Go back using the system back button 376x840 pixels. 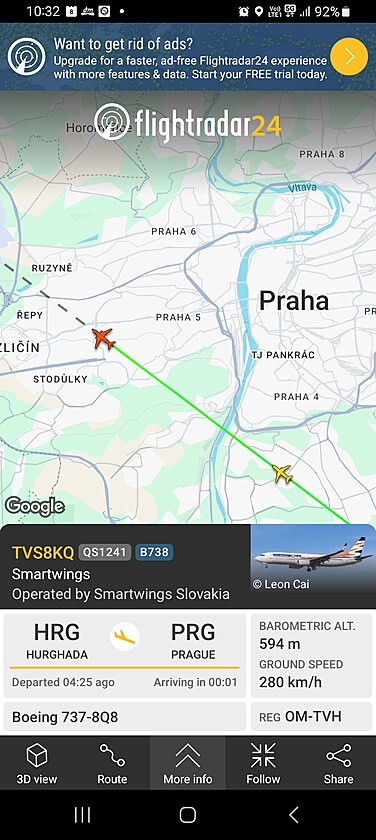(x=294, y=815)
